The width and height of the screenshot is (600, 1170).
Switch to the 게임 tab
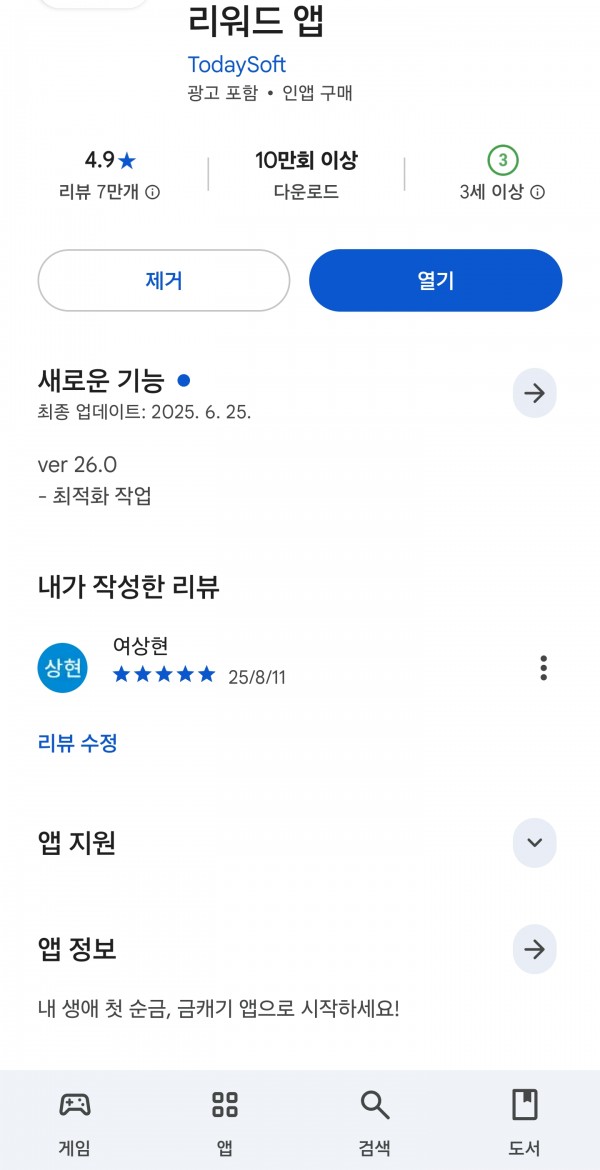pyautogui.click(x=75, y=1121)
